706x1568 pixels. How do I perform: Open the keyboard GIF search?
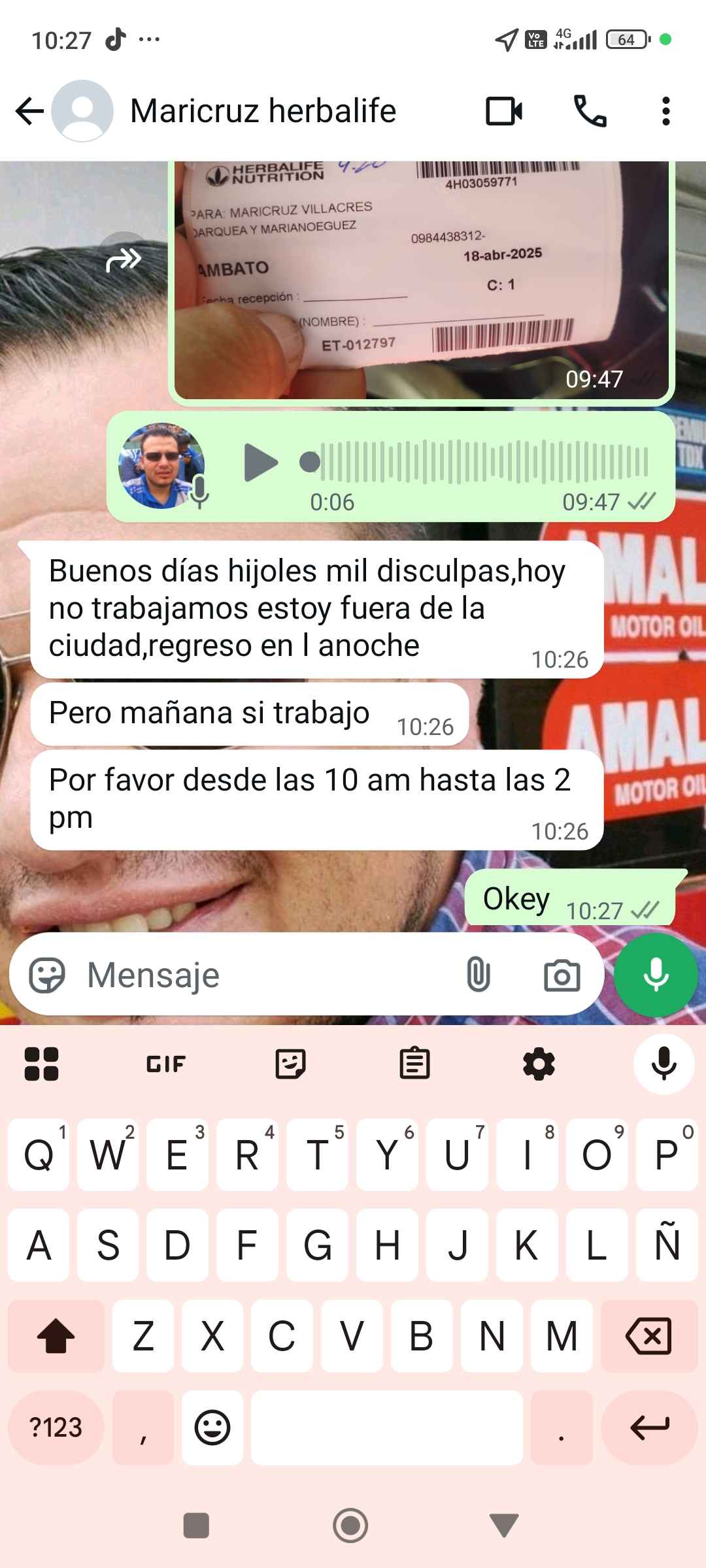coord(166,1064)
